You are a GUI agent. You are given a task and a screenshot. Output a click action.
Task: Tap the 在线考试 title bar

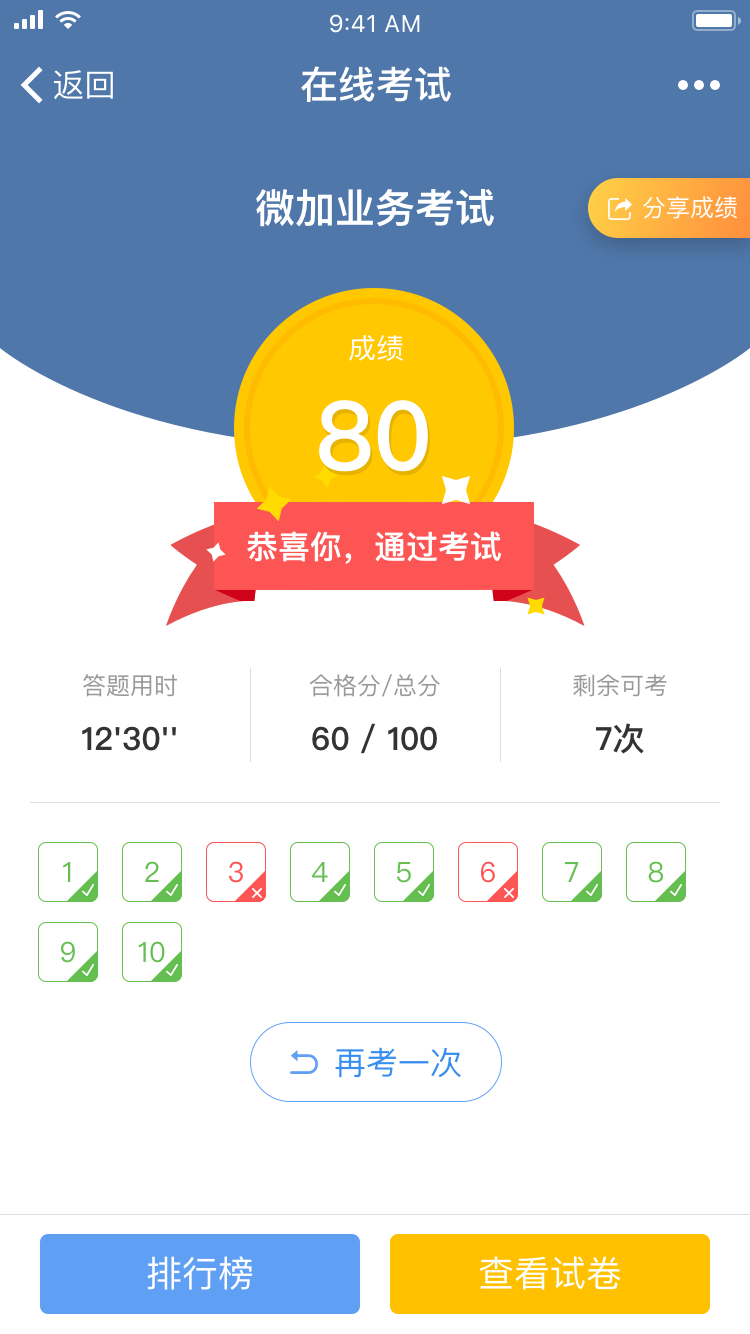pyautogui.click(x=375, y=85)
